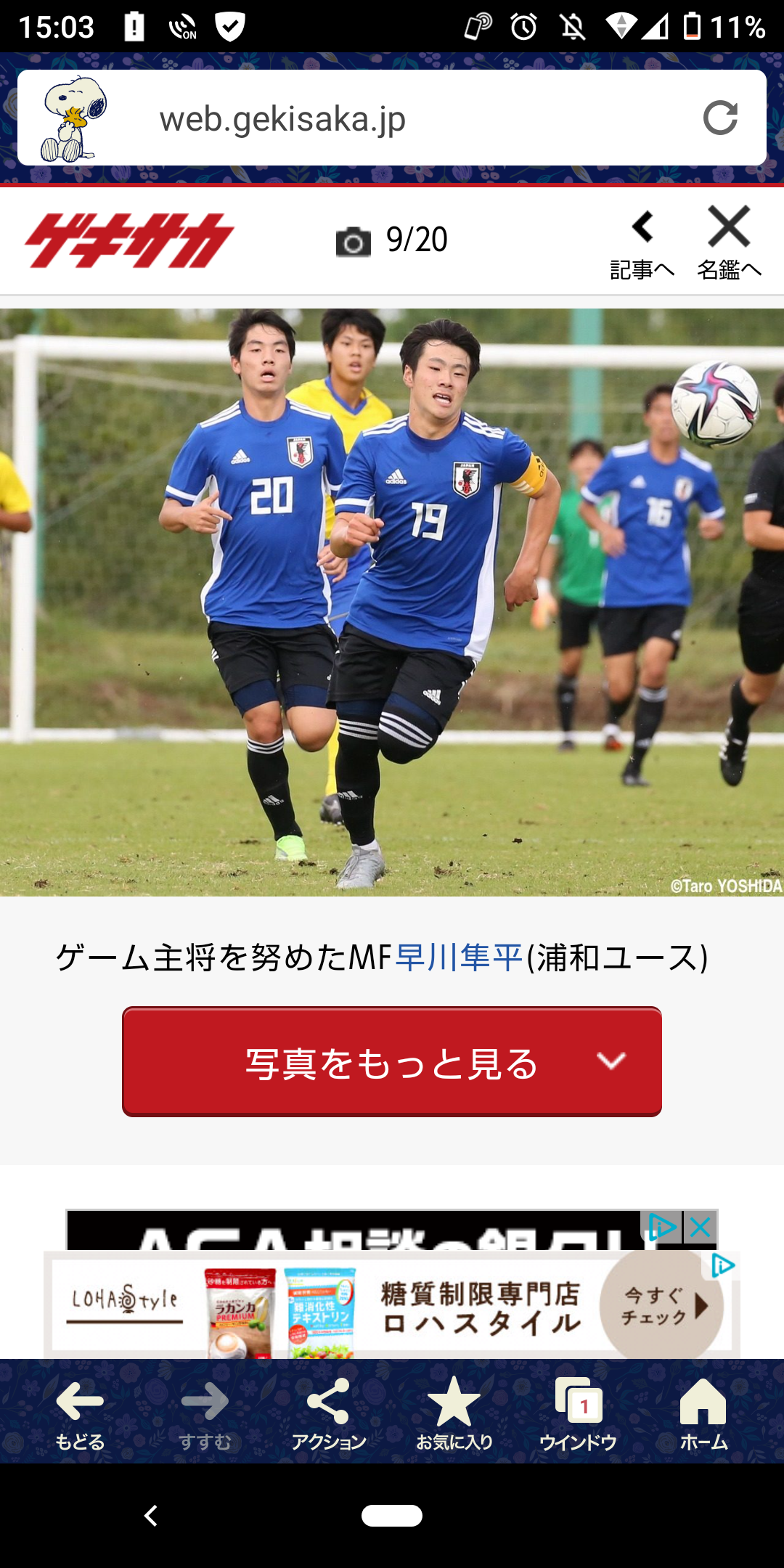
Task: Close the AGA ad banner
Action: [700, 1228]
